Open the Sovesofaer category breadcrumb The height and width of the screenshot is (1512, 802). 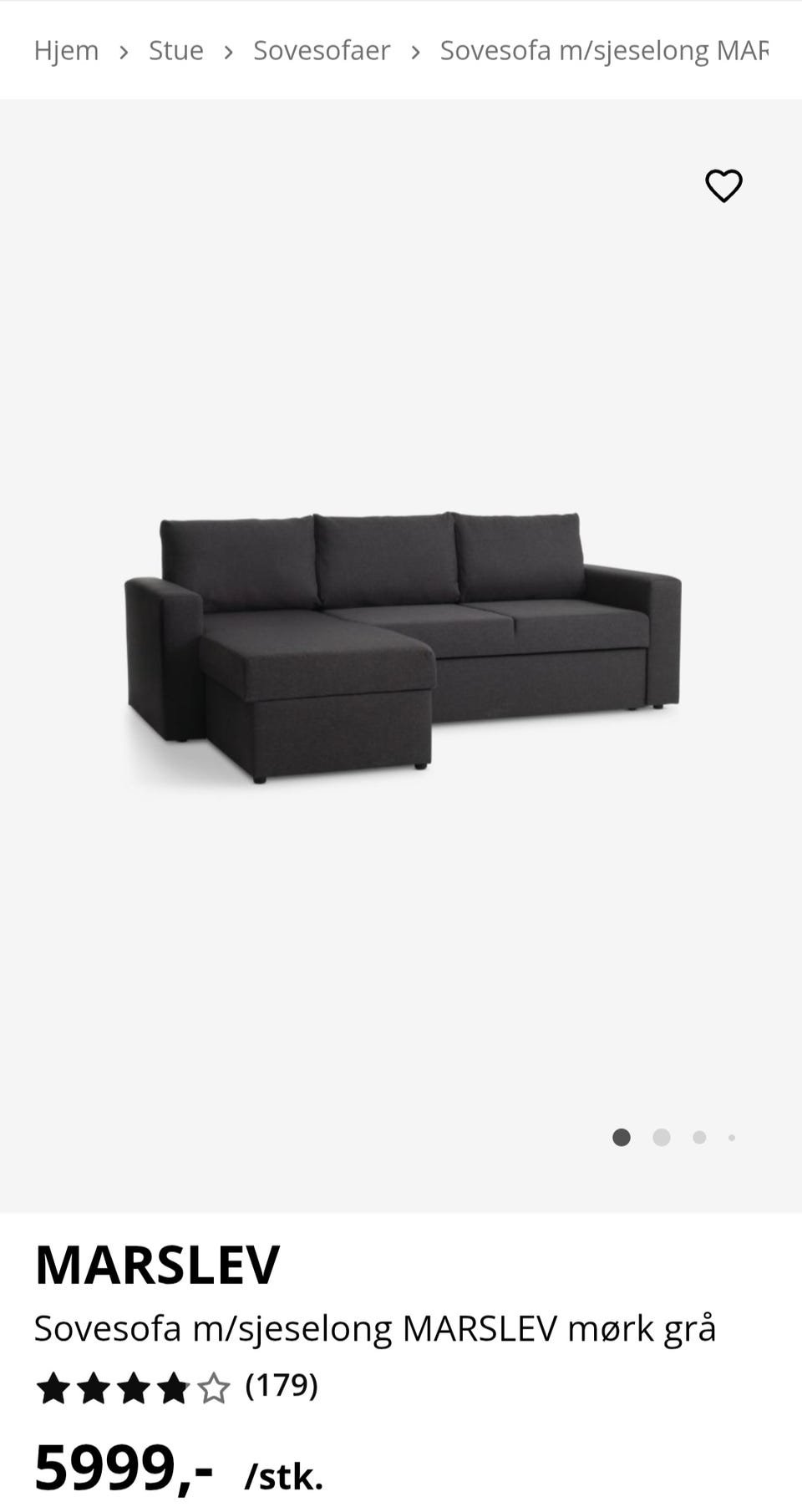[x=322, y=50]
